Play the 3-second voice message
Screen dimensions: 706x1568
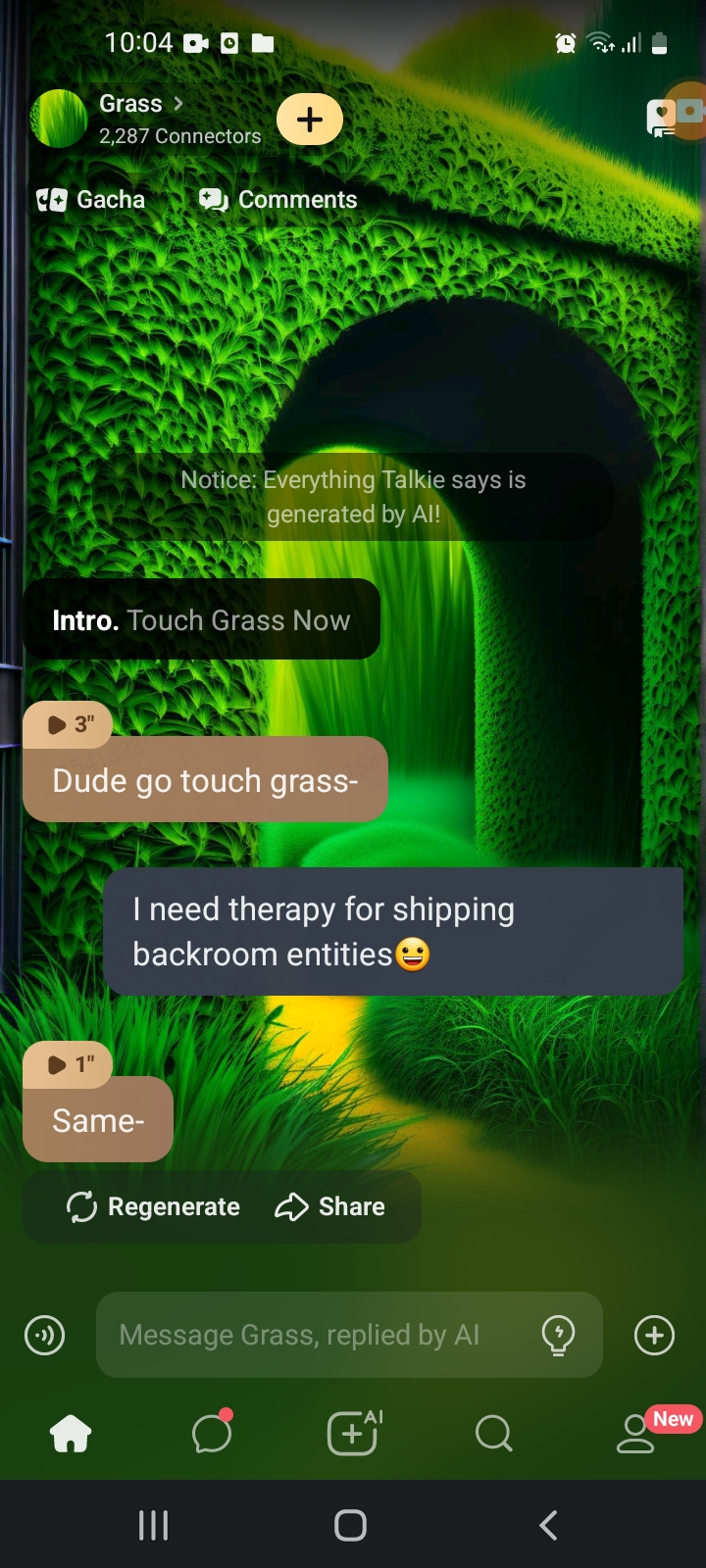click(69, 725)
